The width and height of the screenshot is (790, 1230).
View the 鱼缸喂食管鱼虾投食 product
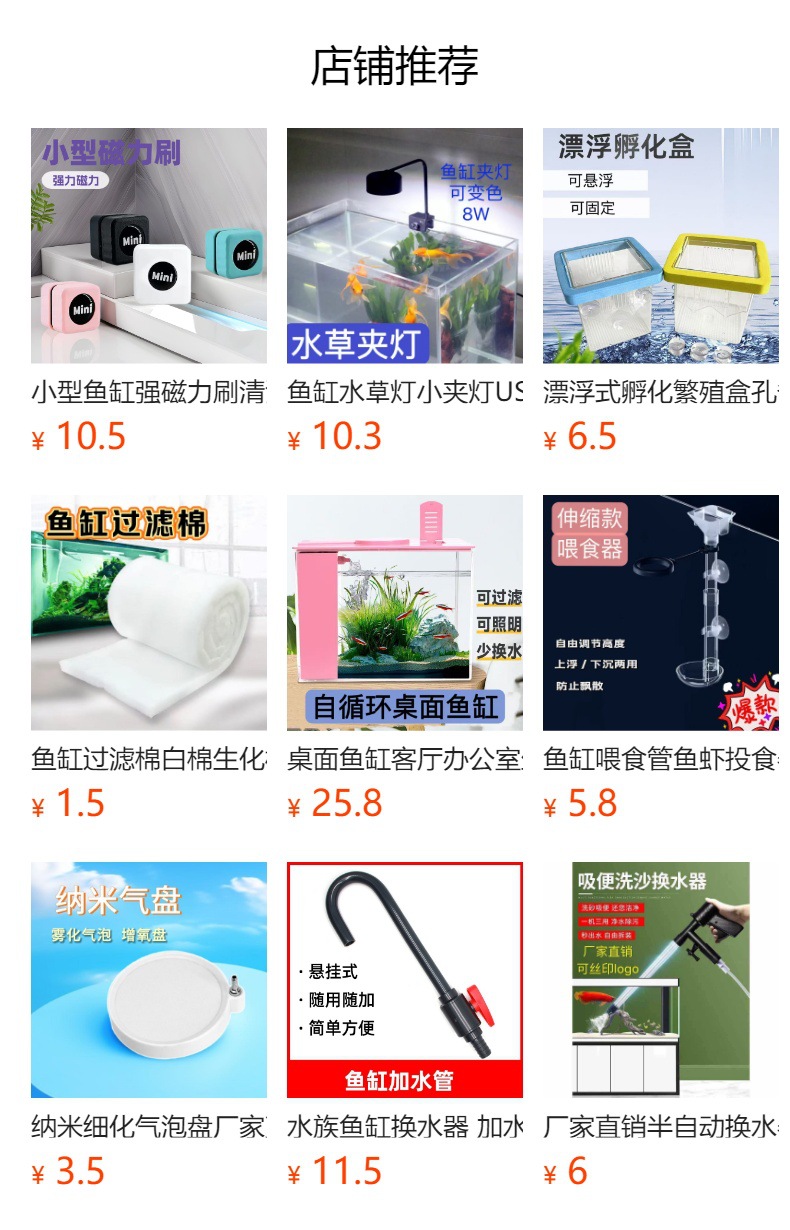pyautogui.click(x=661, y=658)
